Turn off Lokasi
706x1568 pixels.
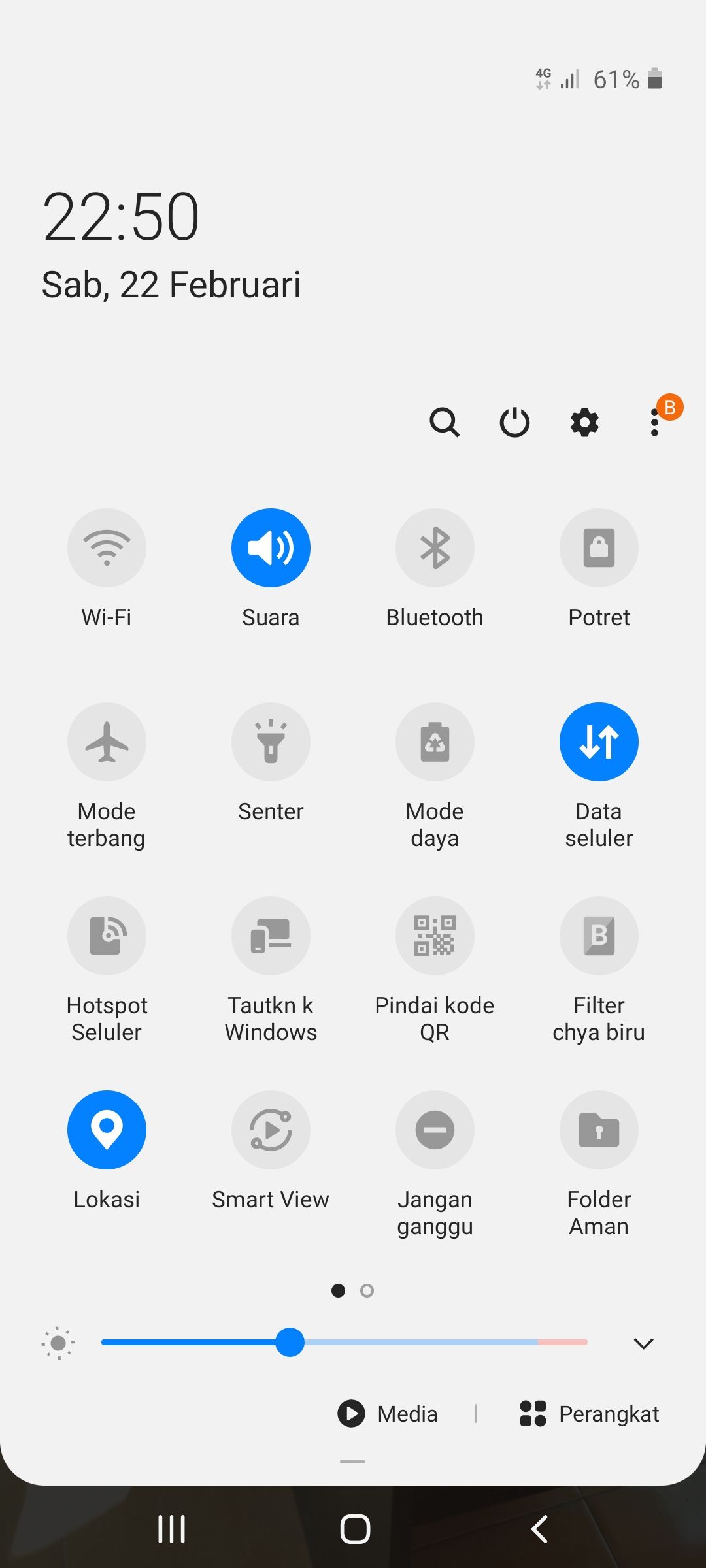(x=107, y=1130)
